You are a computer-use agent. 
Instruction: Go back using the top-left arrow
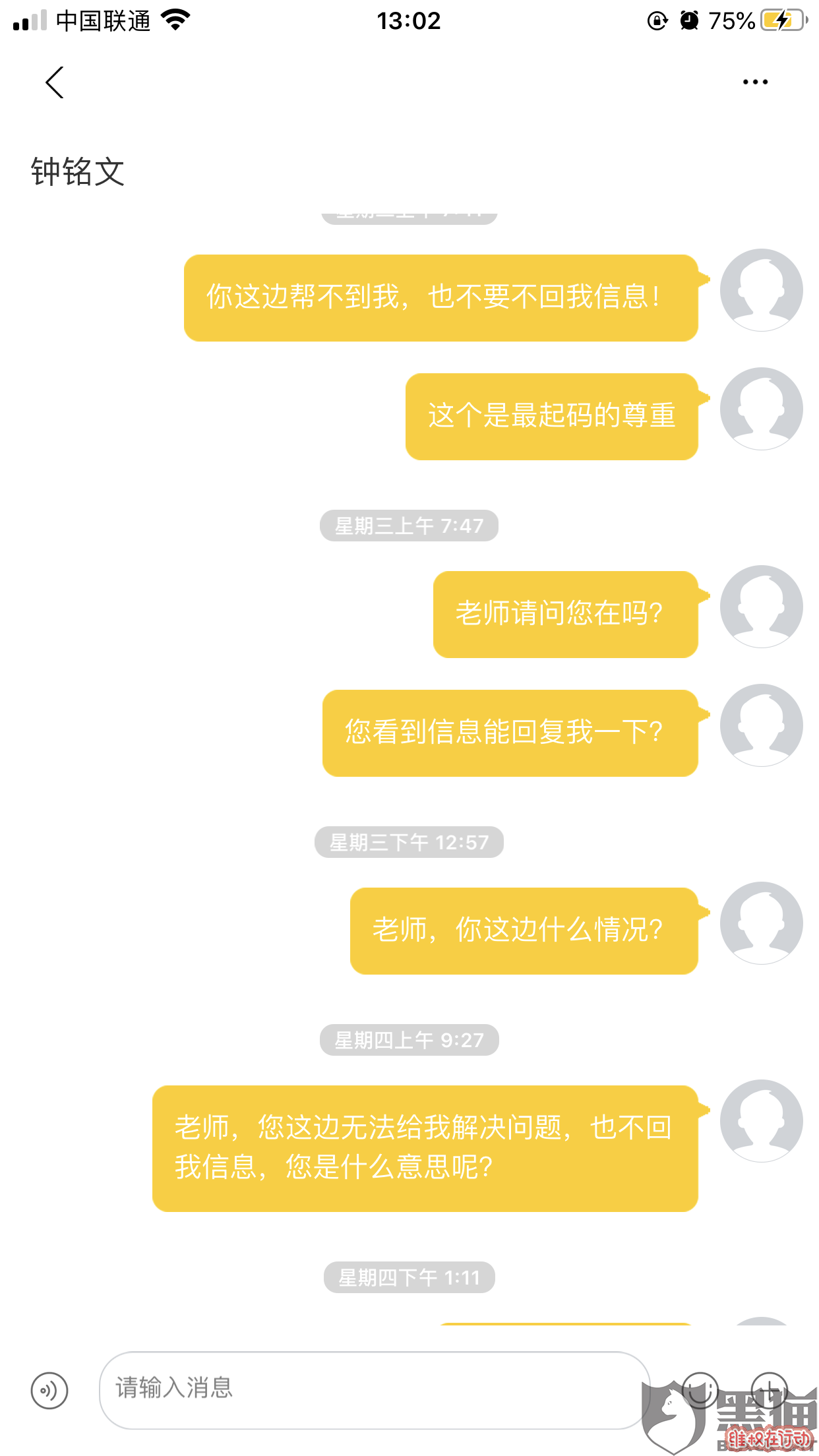(x=55, y=82)
